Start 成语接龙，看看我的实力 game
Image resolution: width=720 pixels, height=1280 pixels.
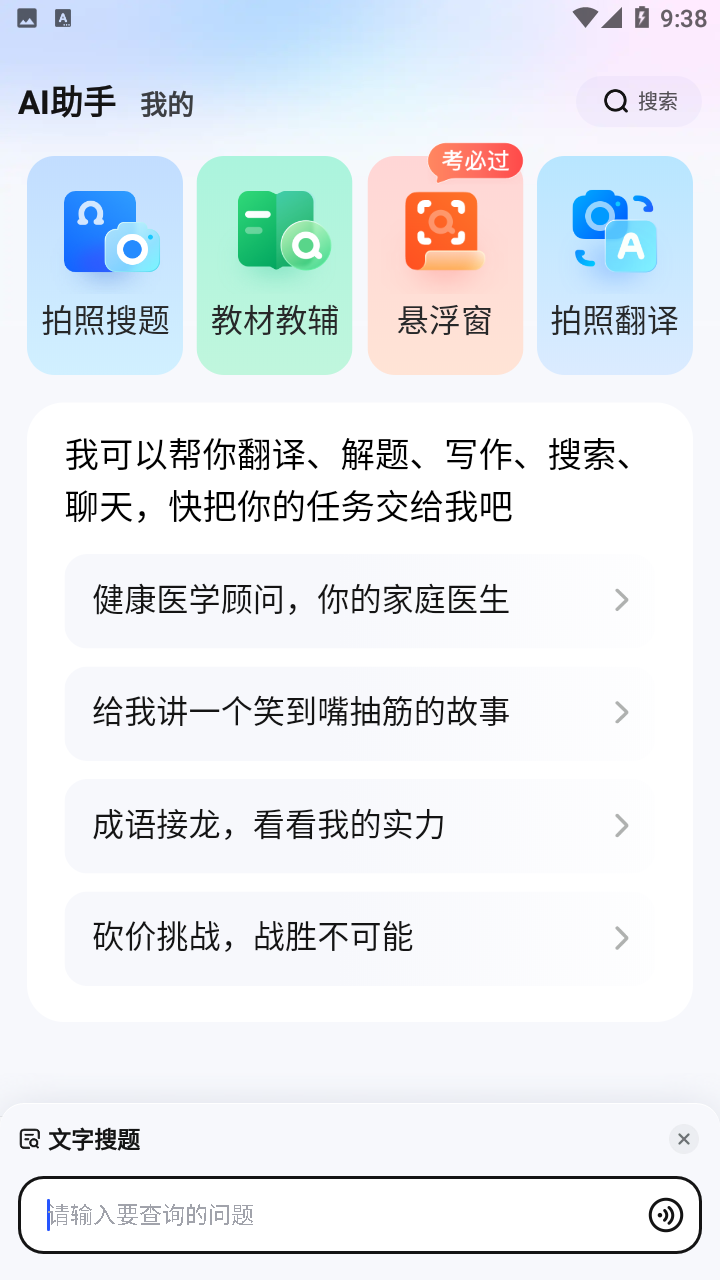click(x=361, y=825)
